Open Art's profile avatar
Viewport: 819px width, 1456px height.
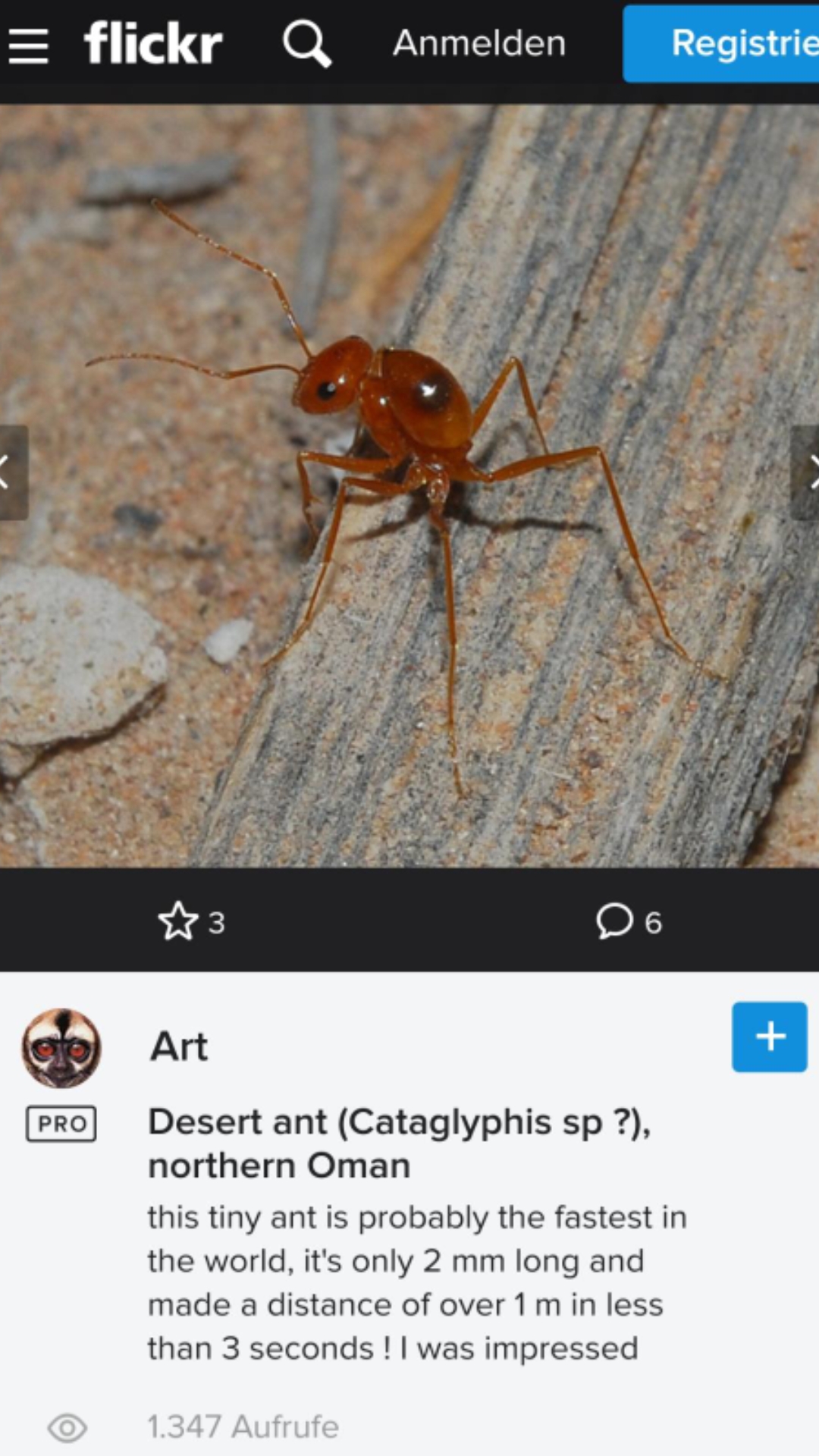click(x=61, y=1047)
